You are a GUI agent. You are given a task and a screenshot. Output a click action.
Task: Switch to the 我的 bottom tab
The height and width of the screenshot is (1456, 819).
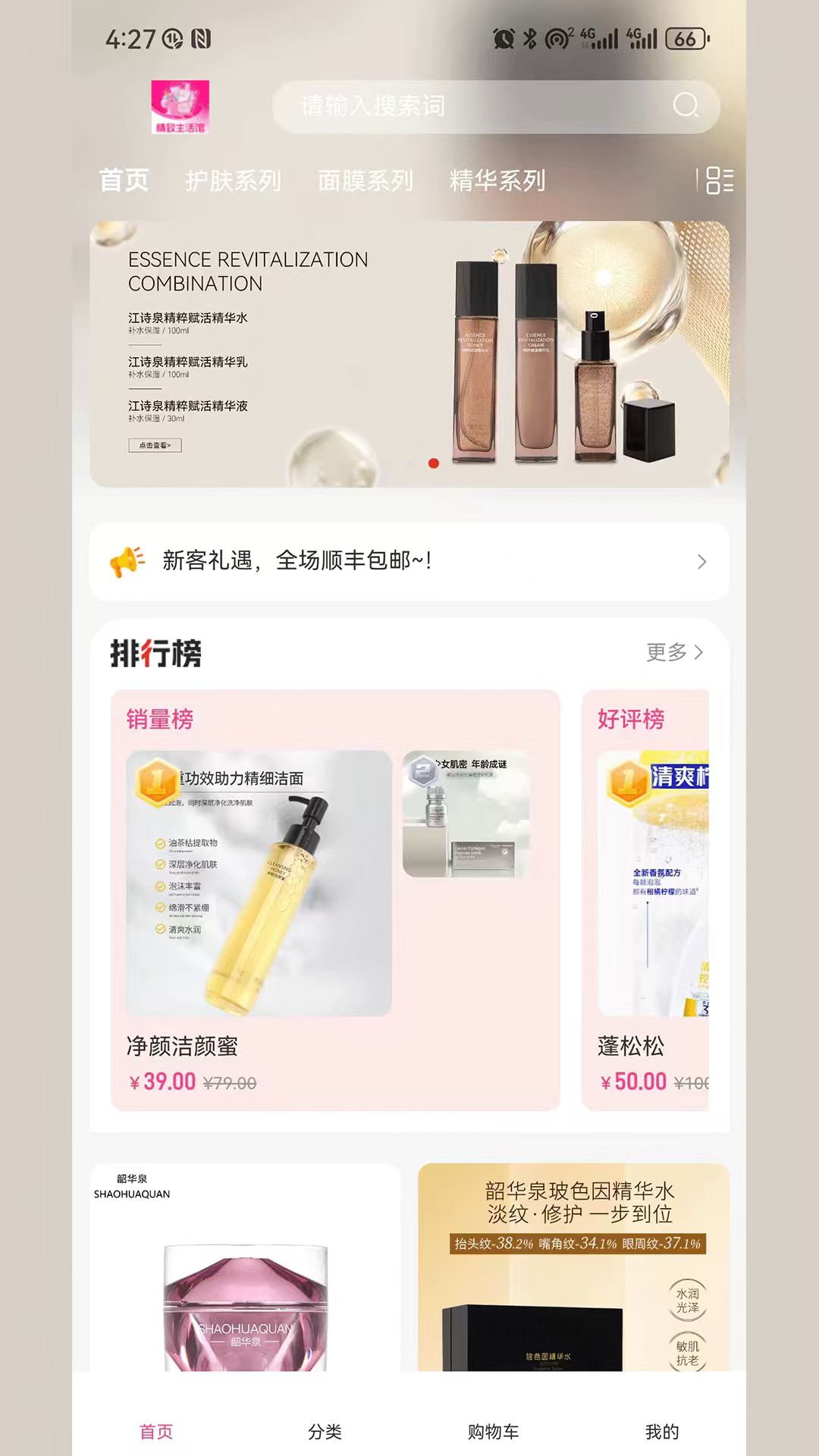[x=662, y=1432]
